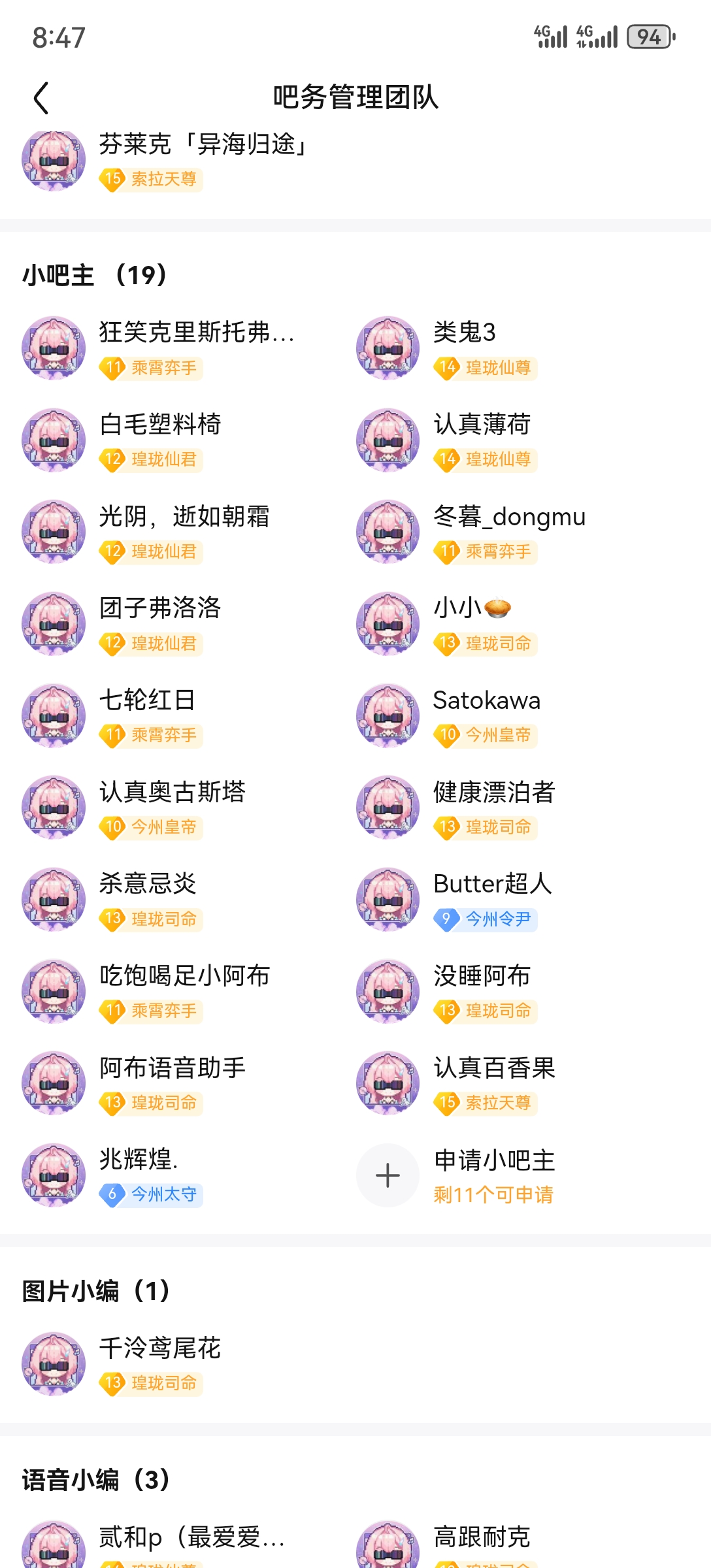
Task: Open 团子弗洛洛 member profile
Action: (x=160, y=608)
